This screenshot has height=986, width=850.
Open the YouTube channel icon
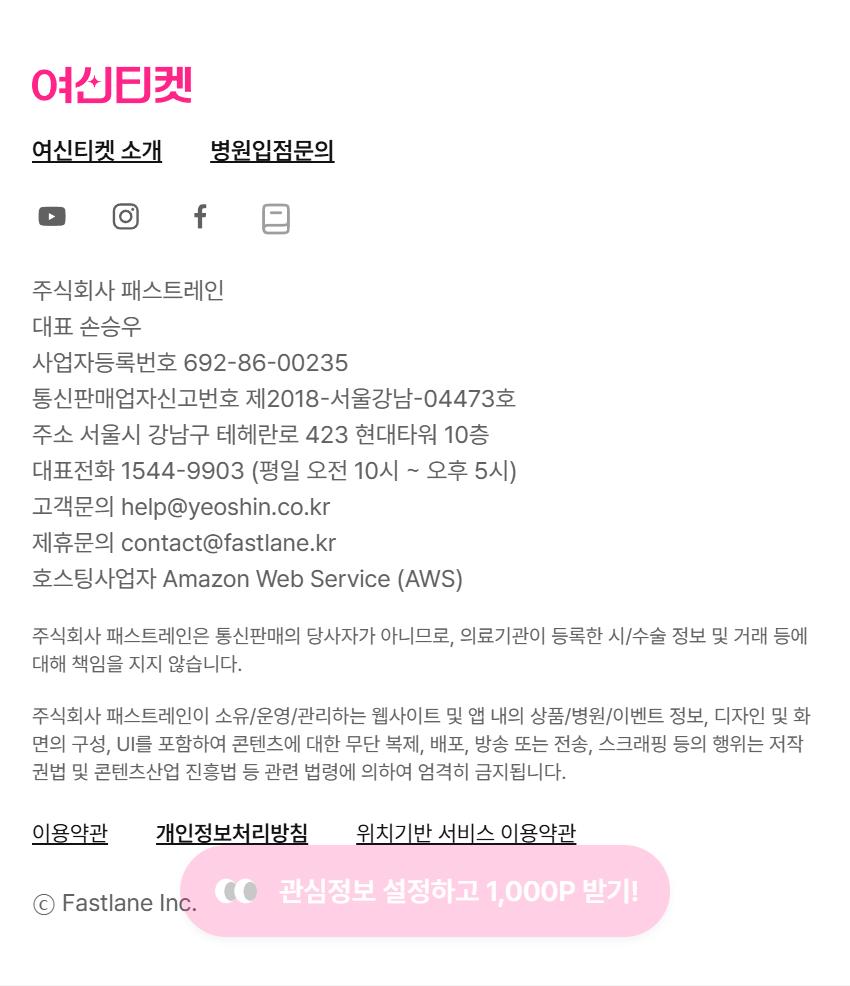coord(52,217)
